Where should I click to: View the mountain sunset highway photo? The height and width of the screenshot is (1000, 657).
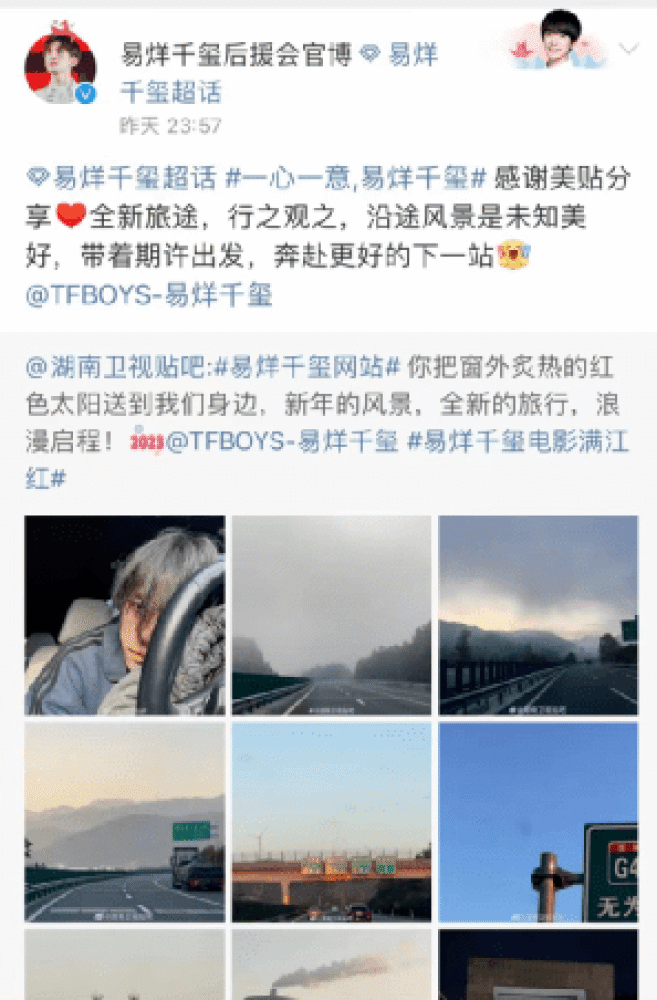pos(124,822)
